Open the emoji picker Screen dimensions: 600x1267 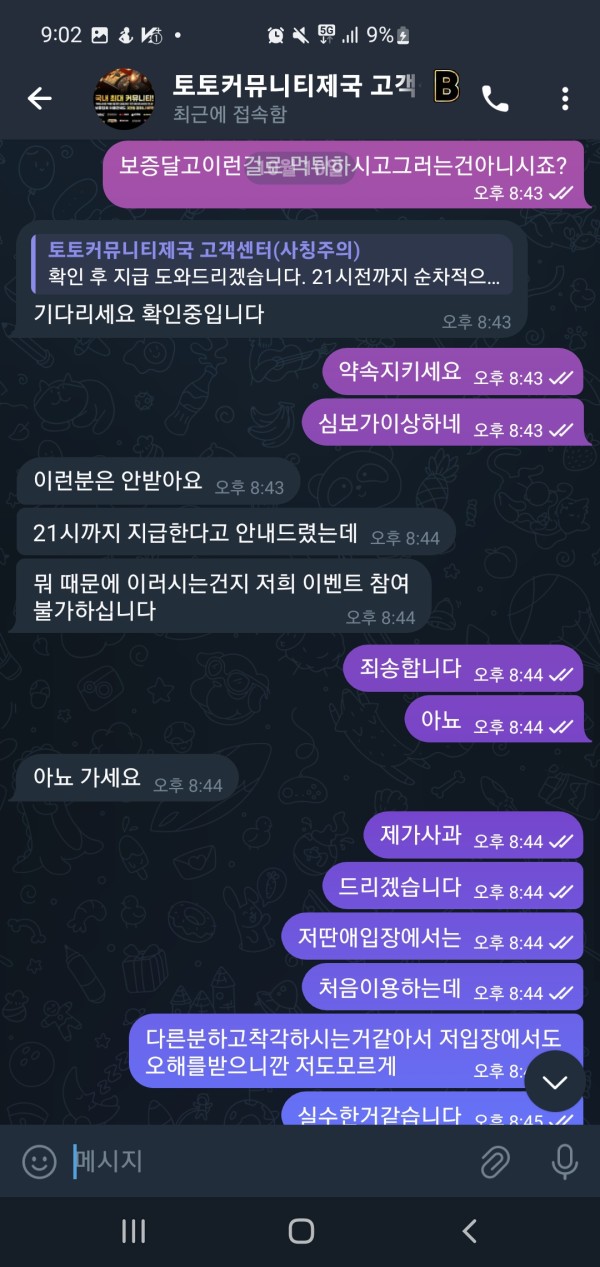click(x=40, y=1161)
